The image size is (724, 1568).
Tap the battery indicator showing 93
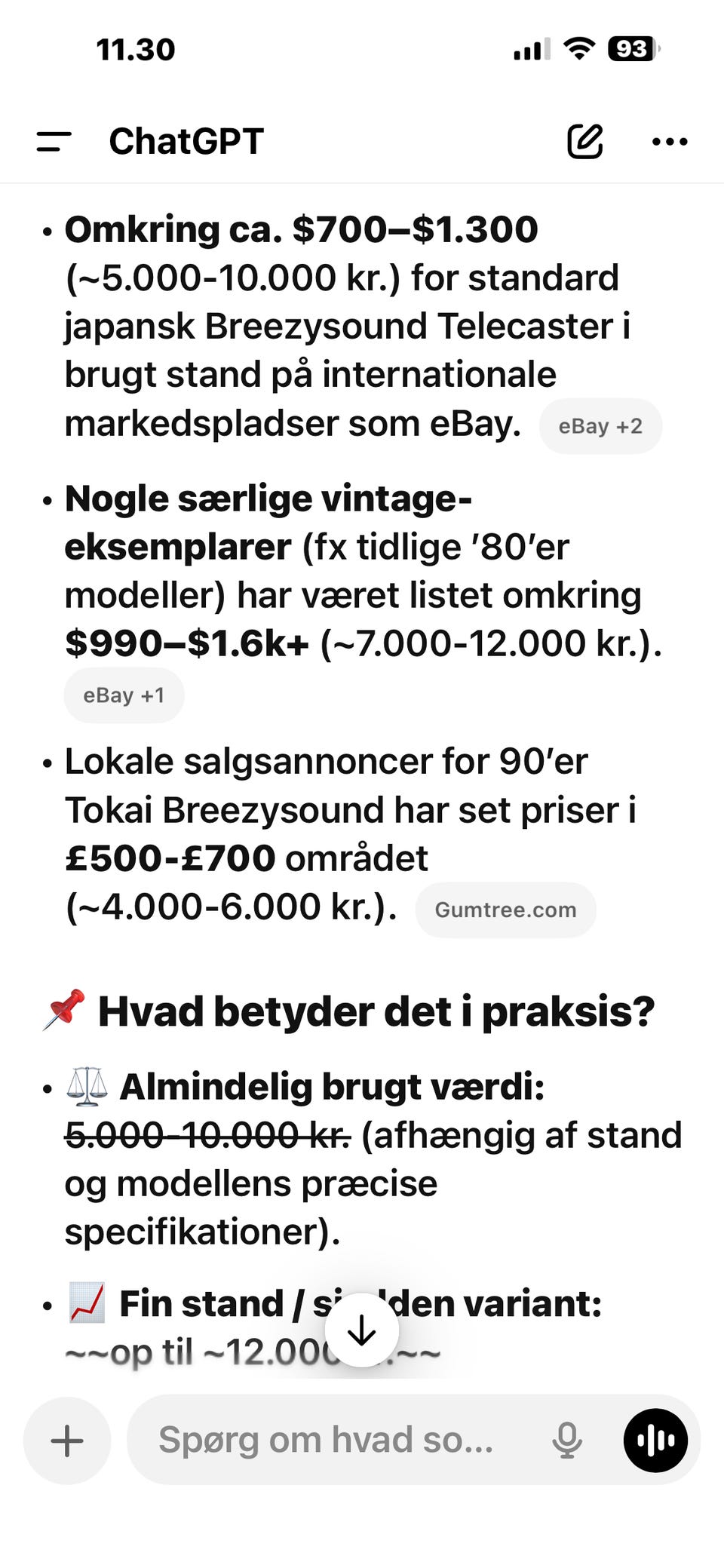[x=631, y=48]
